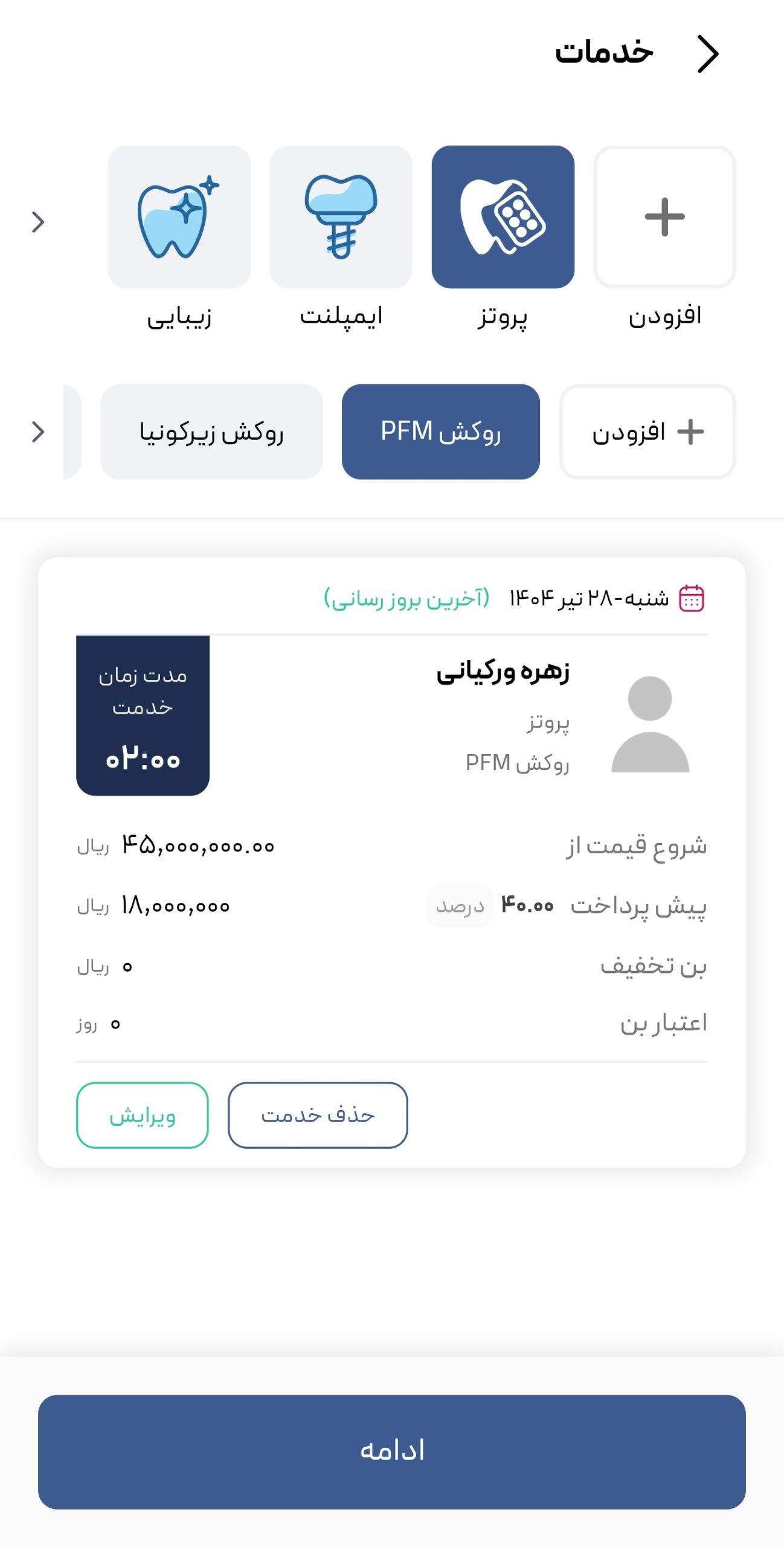
Task: Edit the service with ویرایش
Action: pos(143,1115)
